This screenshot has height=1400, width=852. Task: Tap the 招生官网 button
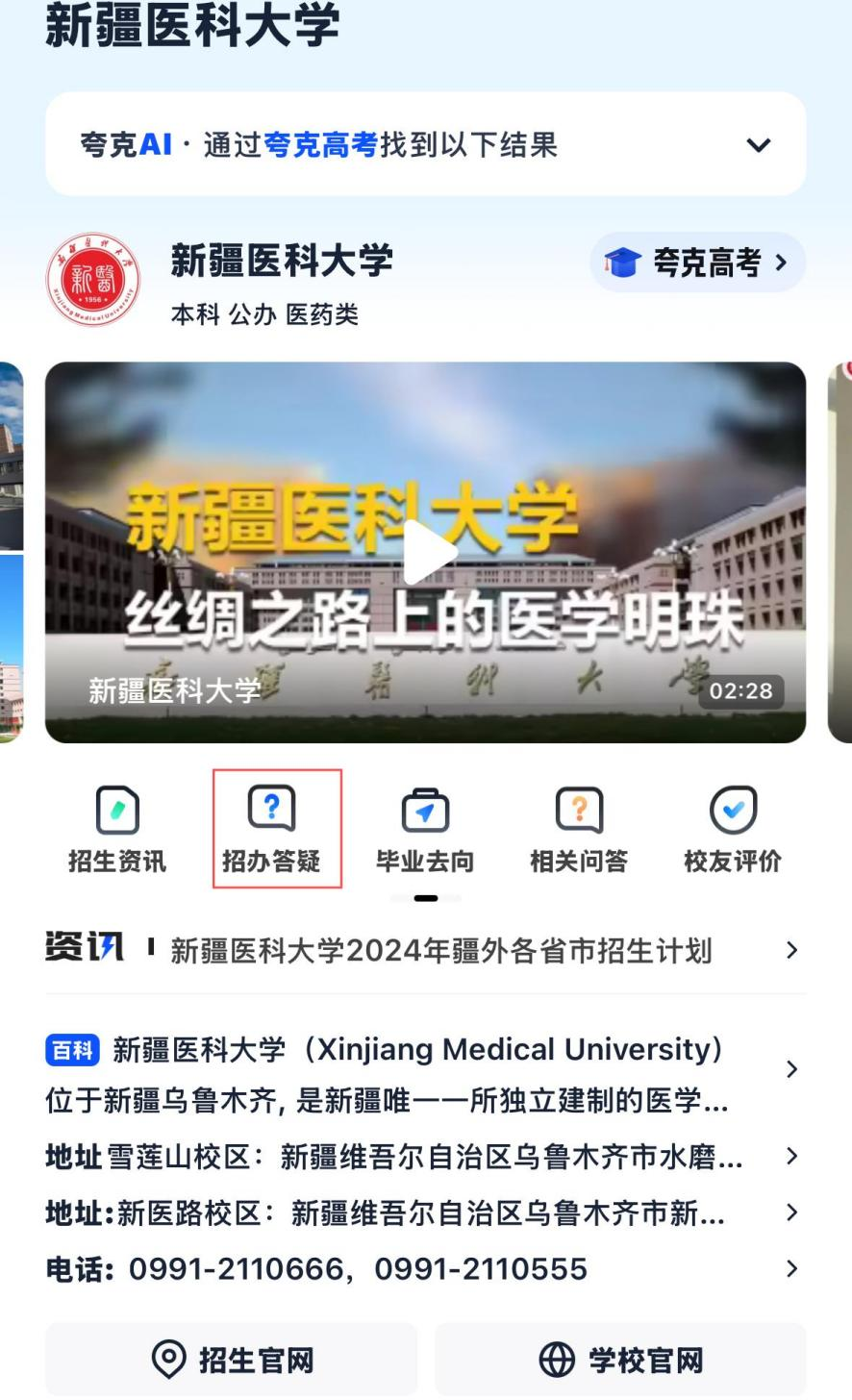pos(232,1360)
